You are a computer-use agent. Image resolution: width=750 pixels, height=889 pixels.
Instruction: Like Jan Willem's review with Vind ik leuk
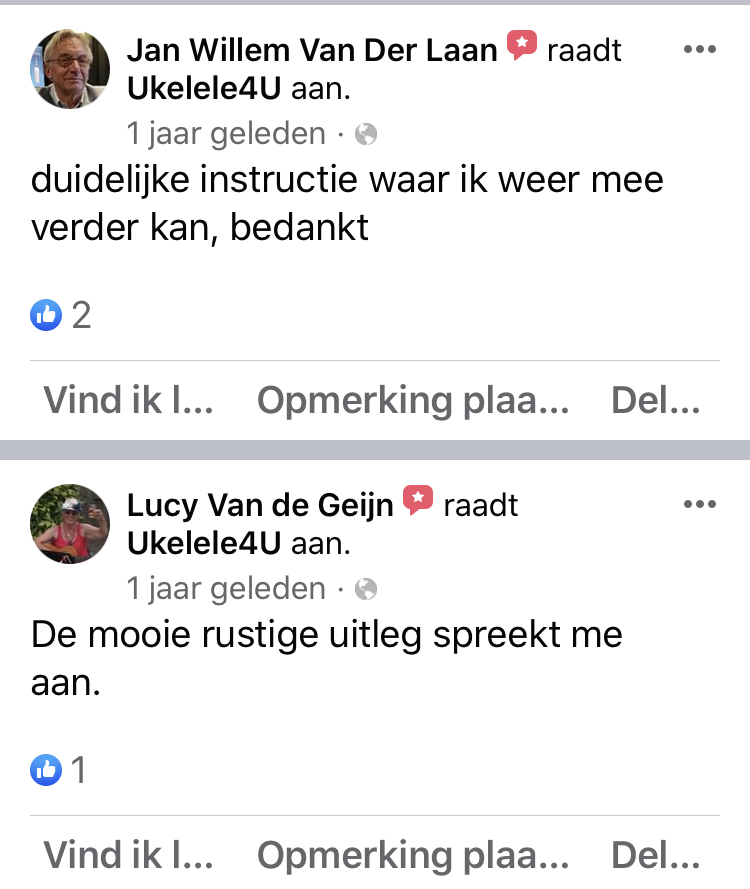128,401
